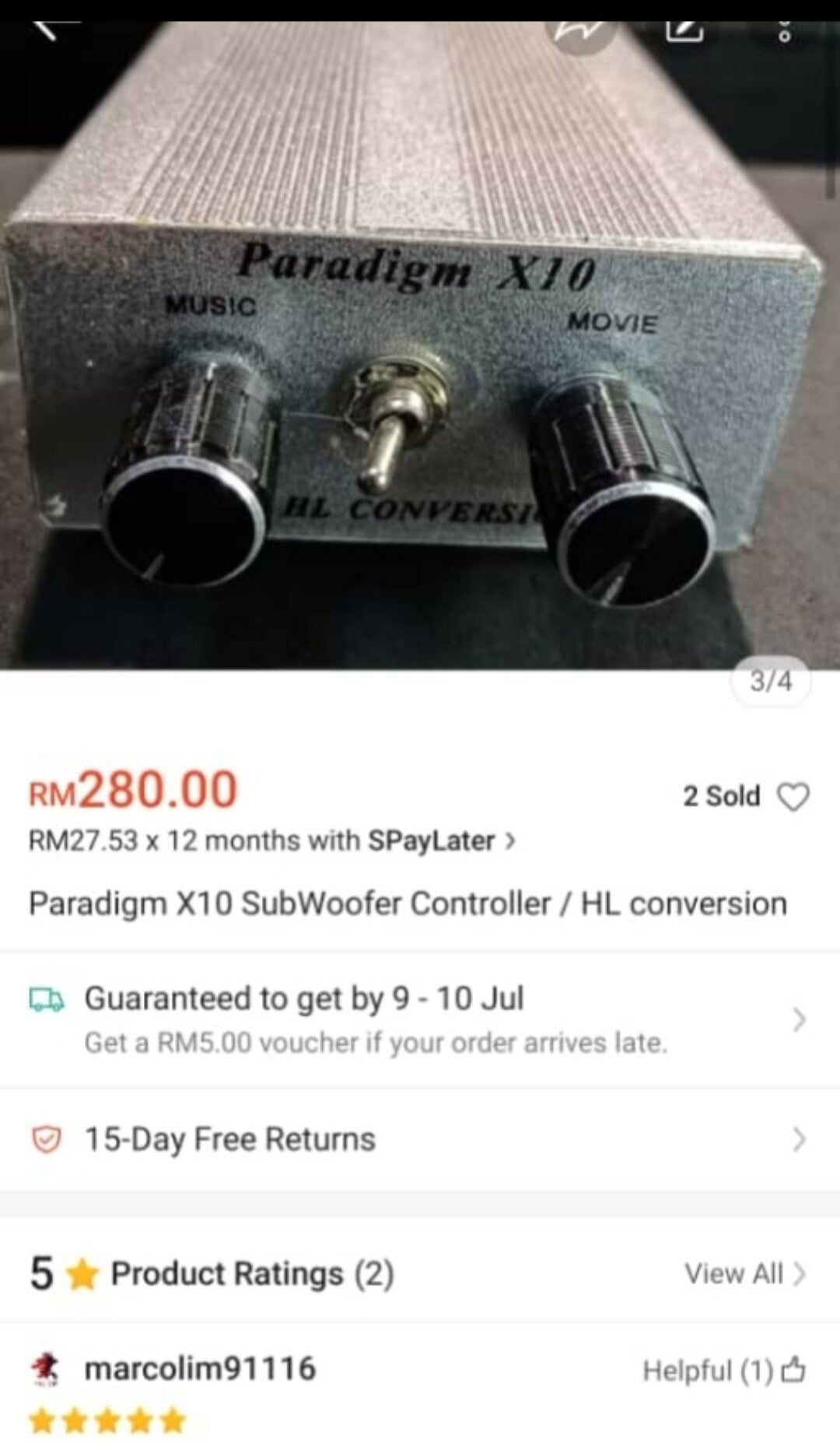Open the Paradigm X10 product photo

click(420, 350)
